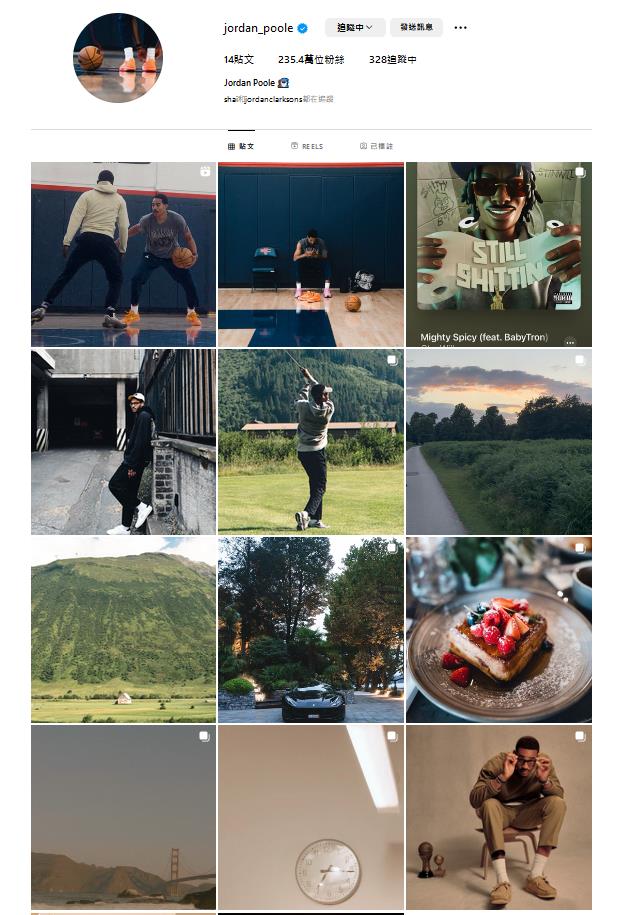Open the post of player sitting courtside
620x915 pixels.
pyautogui.click(x=311, y=254)
